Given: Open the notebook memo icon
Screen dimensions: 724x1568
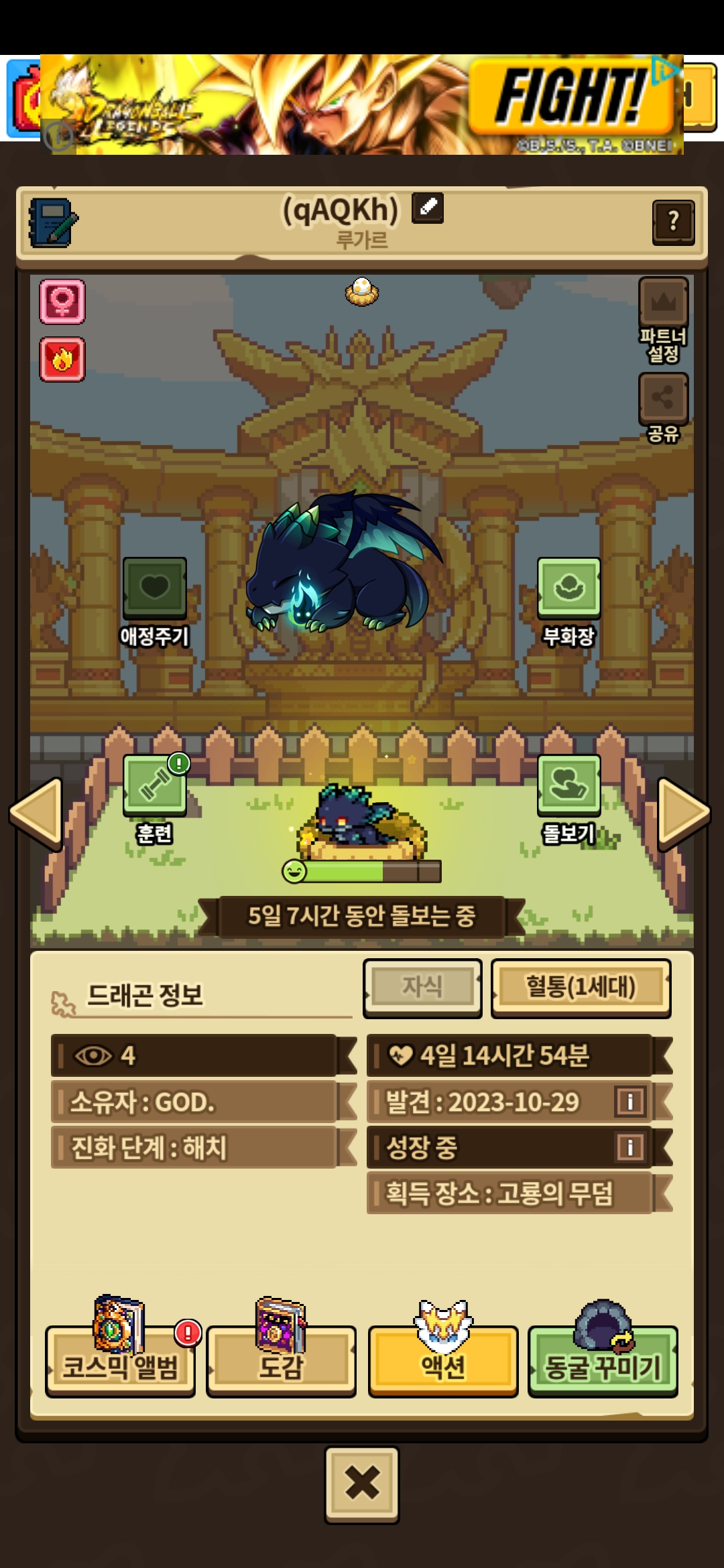Looking at the screenshot, I should point(52,222).
